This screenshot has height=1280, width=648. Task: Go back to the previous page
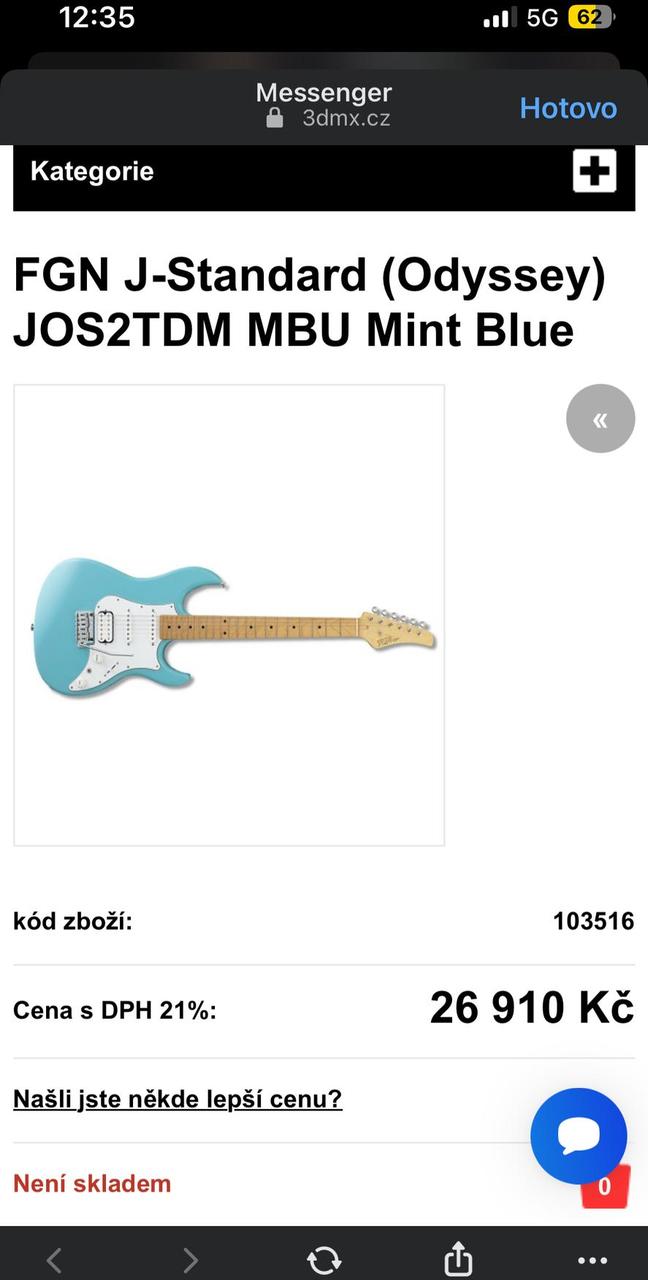pos(55,1260)
